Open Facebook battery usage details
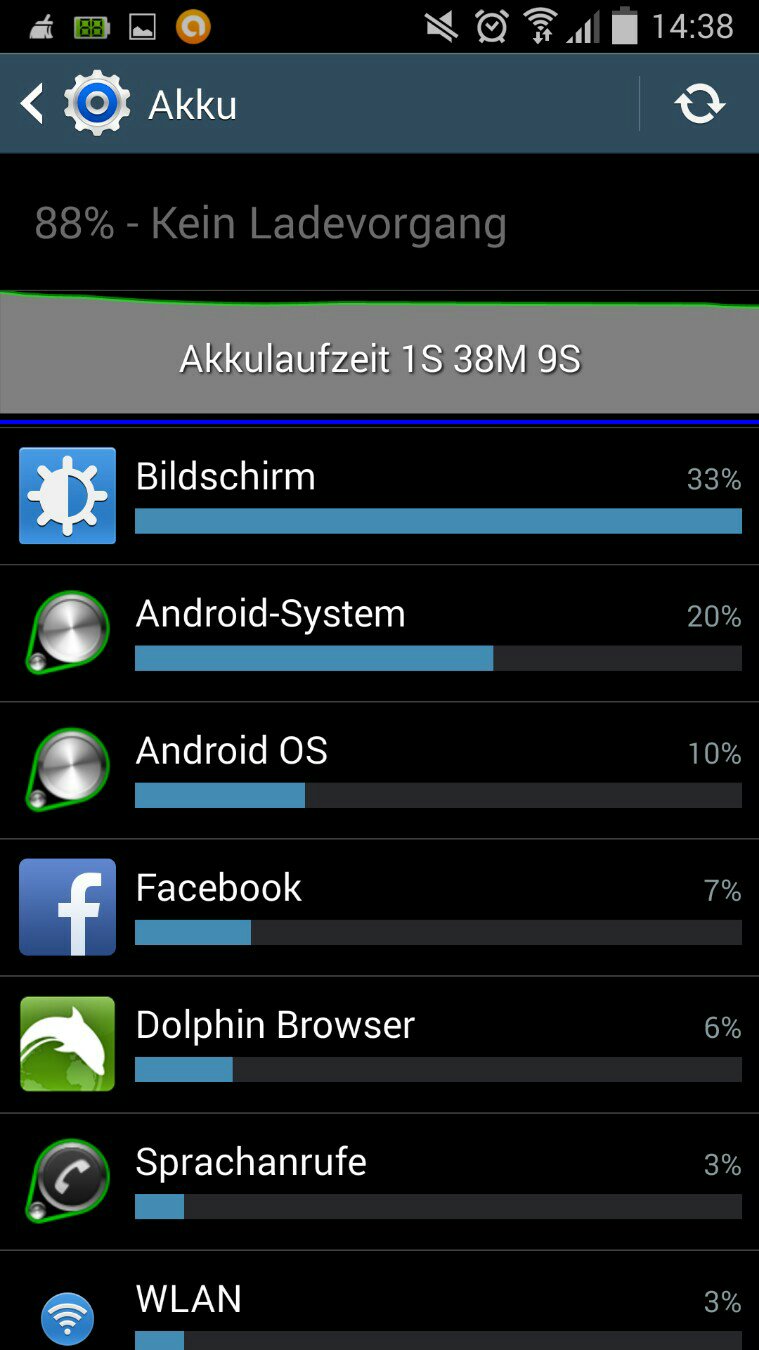Screen dimensions: 759x1350 379,907
